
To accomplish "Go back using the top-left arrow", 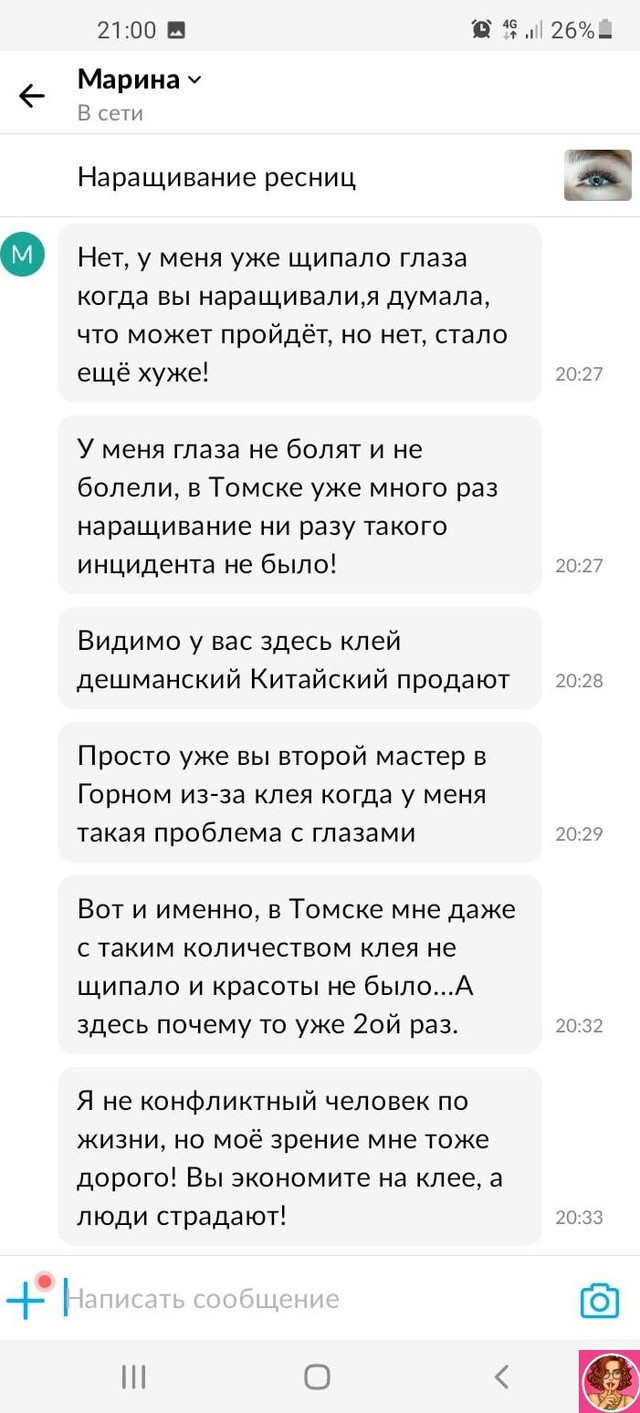I will coord(32,95).
